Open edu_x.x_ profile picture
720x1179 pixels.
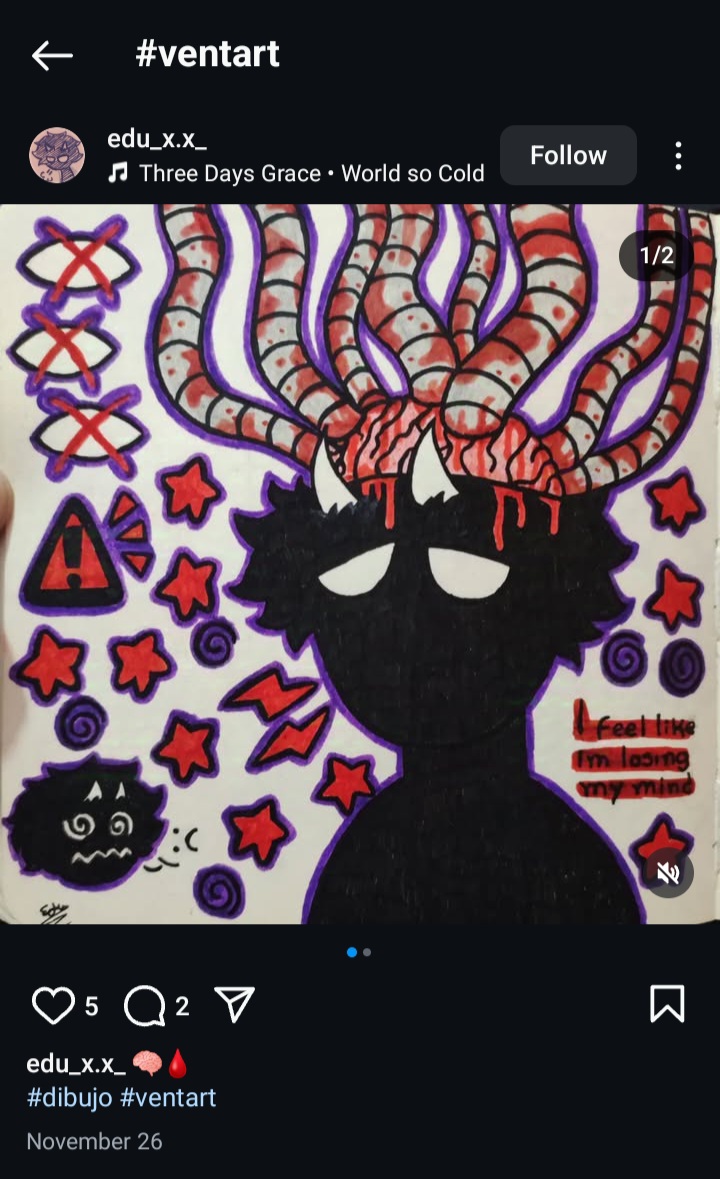57,156
